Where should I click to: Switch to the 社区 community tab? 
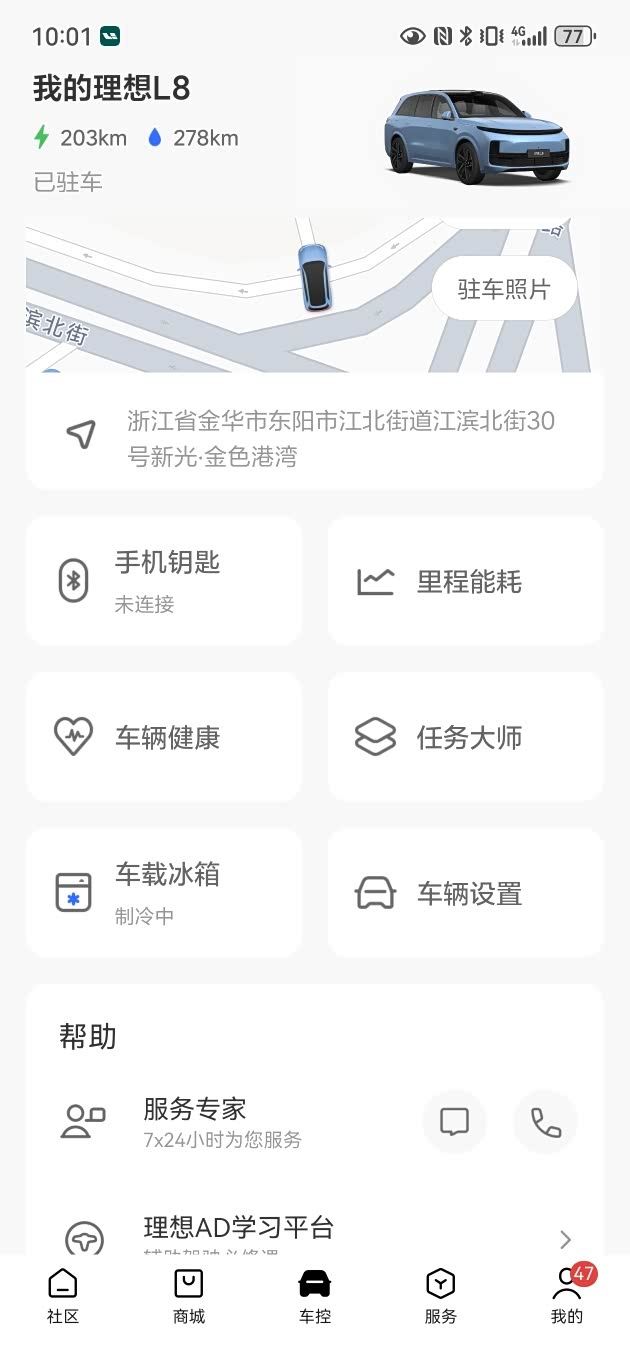(63, 1296)
